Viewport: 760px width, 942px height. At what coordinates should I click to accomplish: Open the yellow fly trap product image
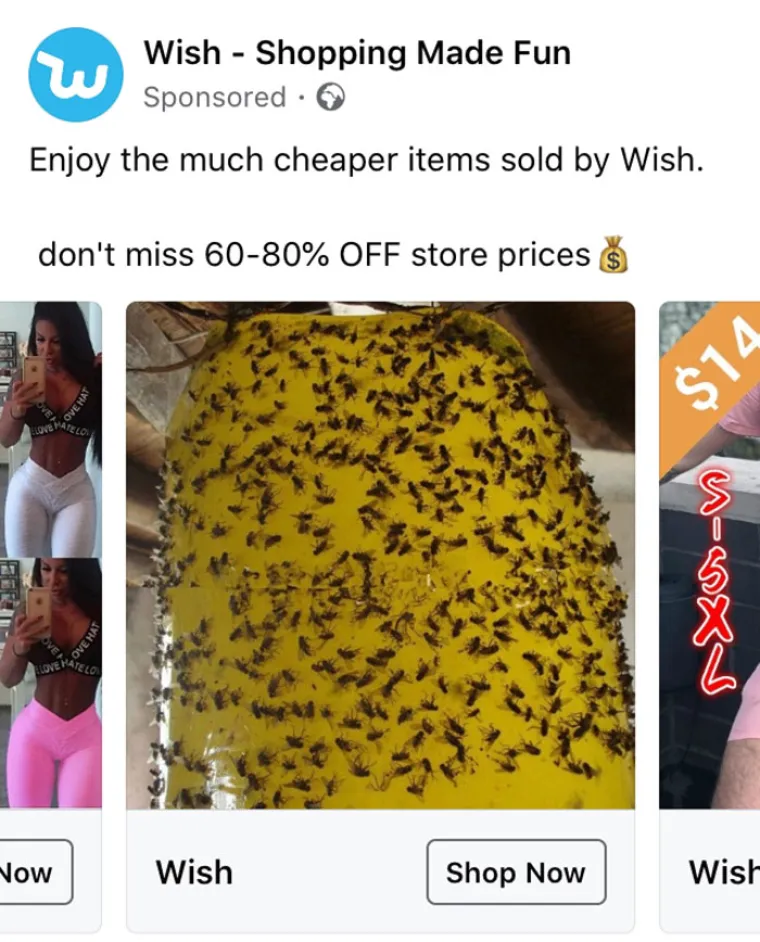[x=380, y=555]
